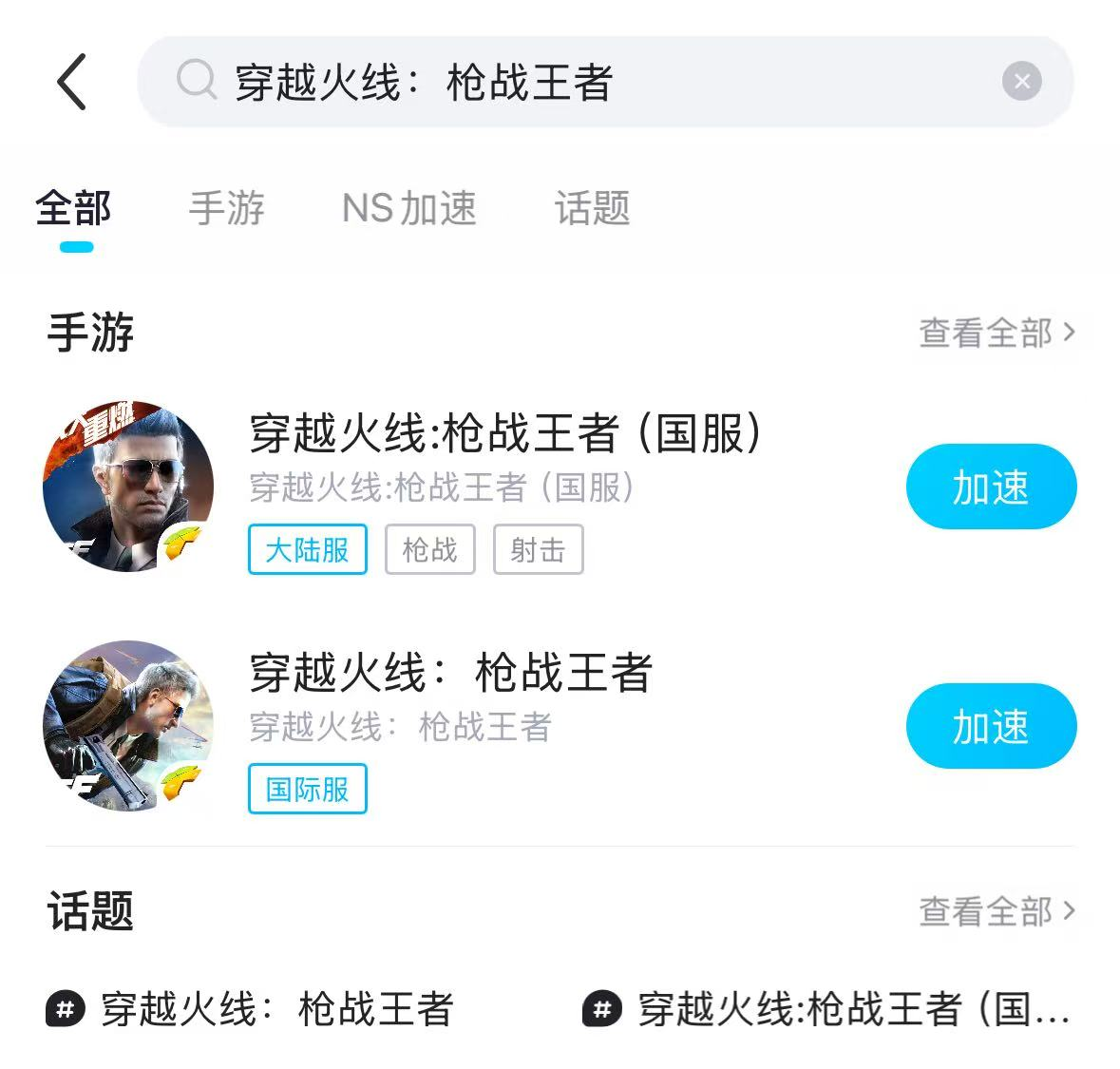This screenshot has height=1069, width=1120.
Task: Switch to the 话题 tab
Action: pos(592,208)
